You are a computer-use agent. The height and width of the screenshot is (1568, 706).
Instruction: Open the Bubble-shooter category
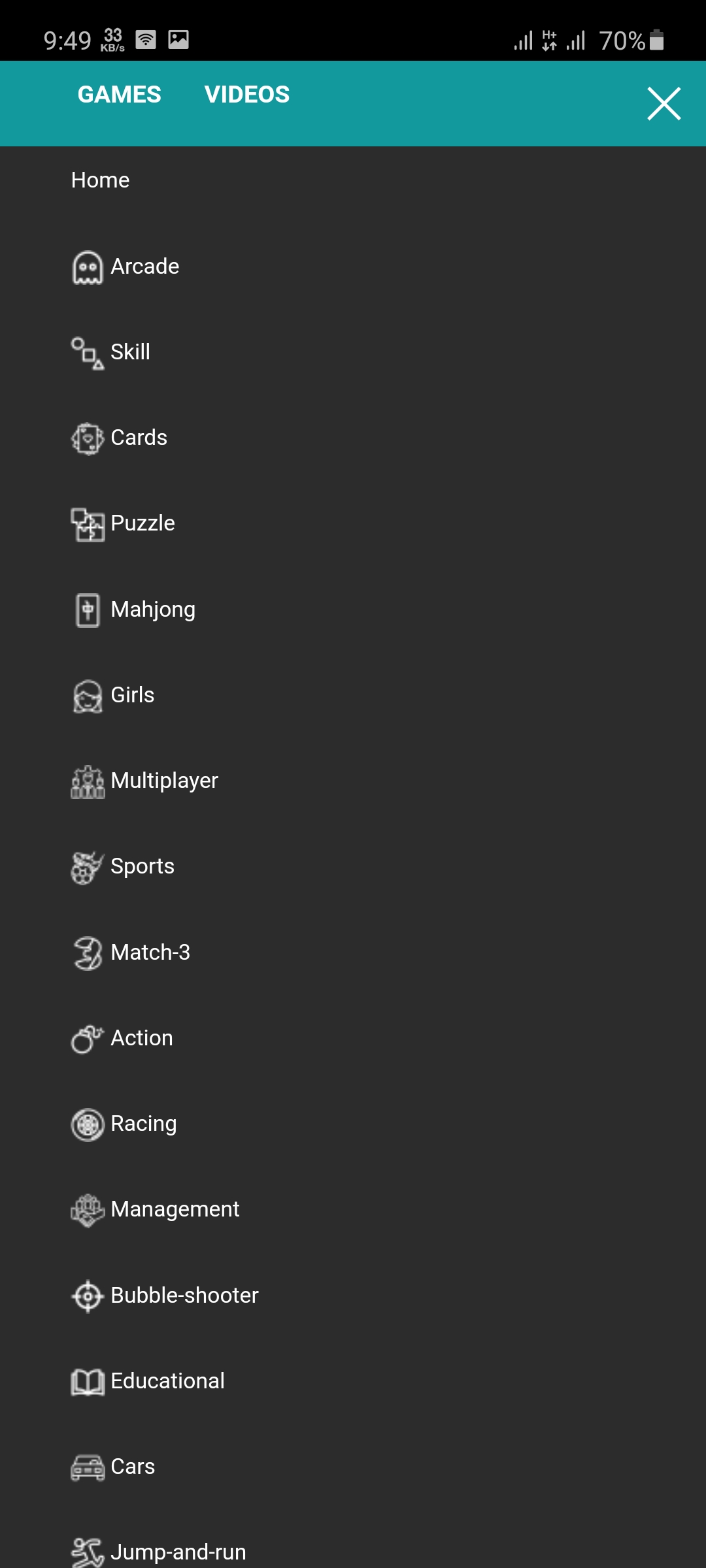tap(184, 1296)
